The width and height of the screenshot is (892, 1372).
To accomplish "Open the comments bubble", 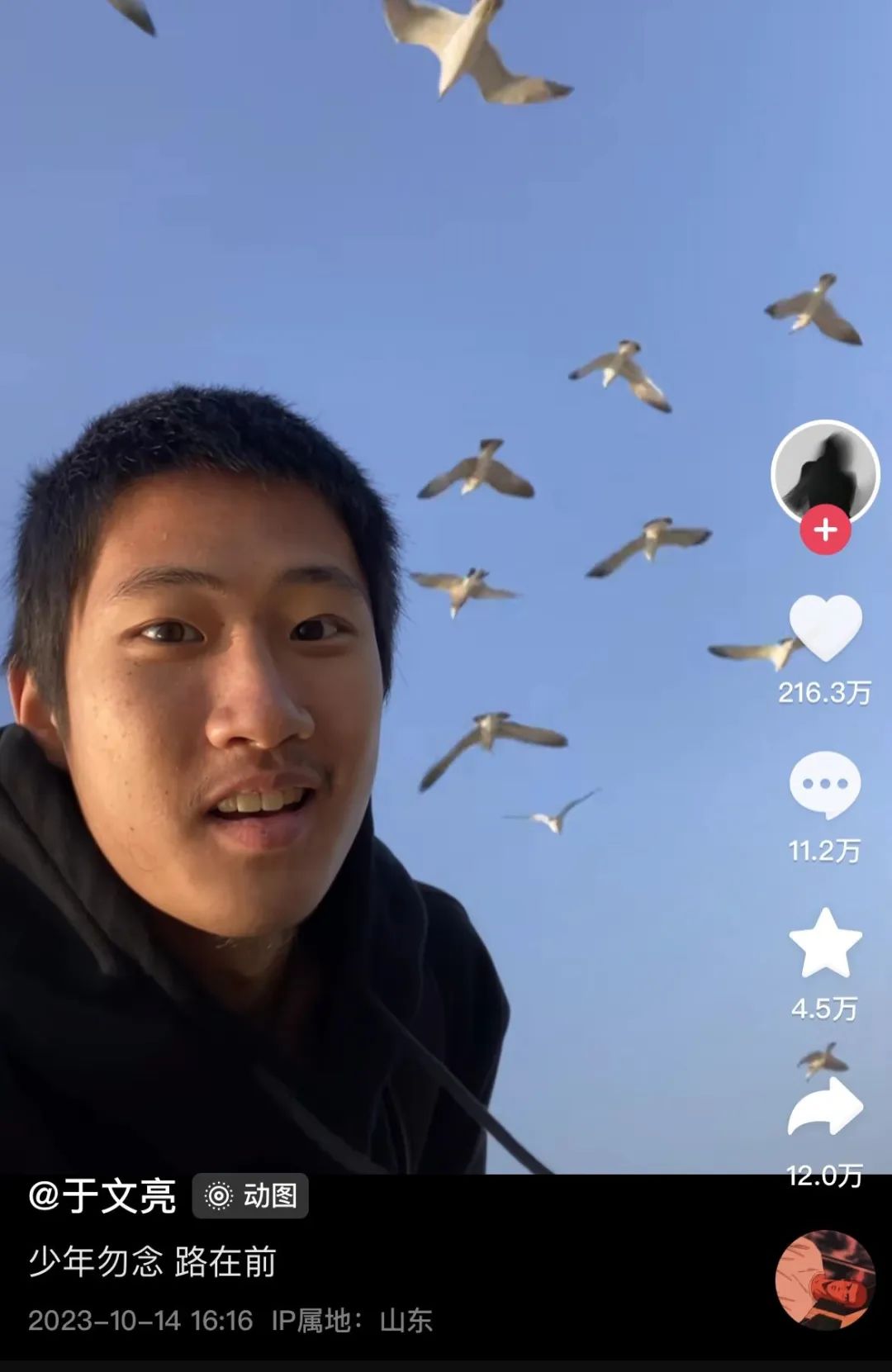I will (x=825, y=785).
